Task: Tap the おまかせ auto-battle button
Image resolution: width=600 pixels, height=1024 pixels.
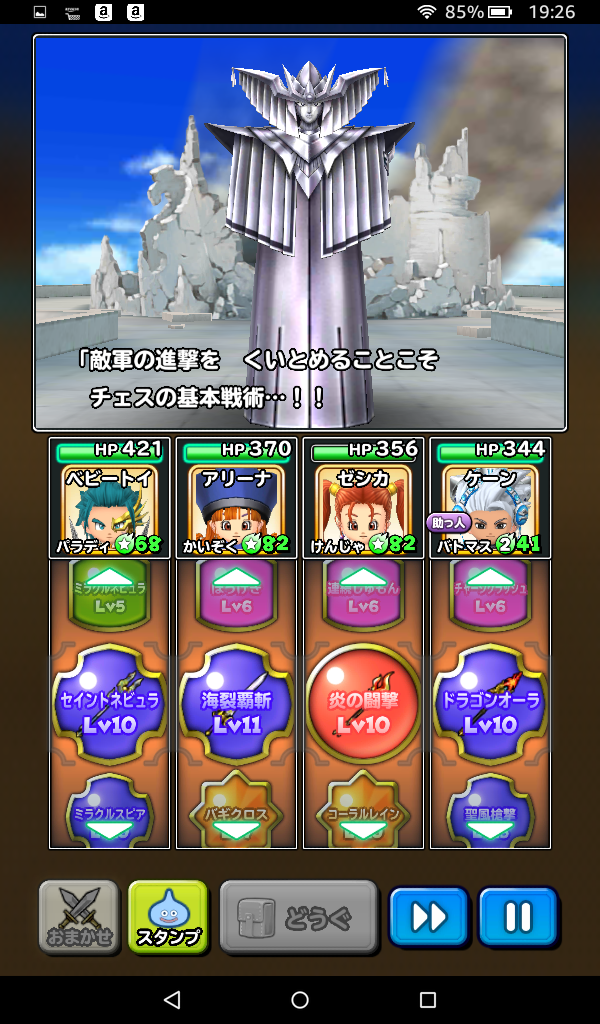Action: click(79, 916)
